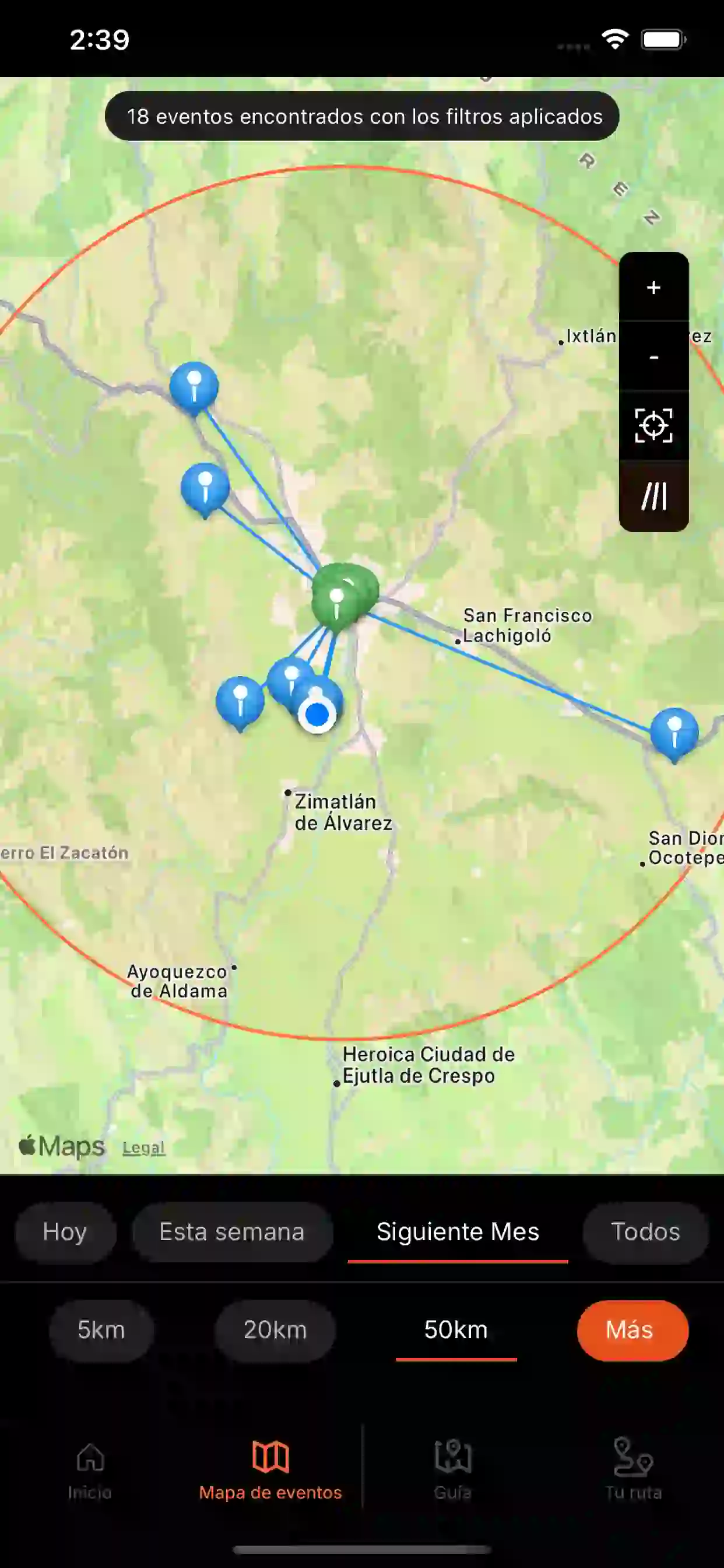Switch to the Todos filter
This screenshot has height=1568, width=724.
[646, 1233]
